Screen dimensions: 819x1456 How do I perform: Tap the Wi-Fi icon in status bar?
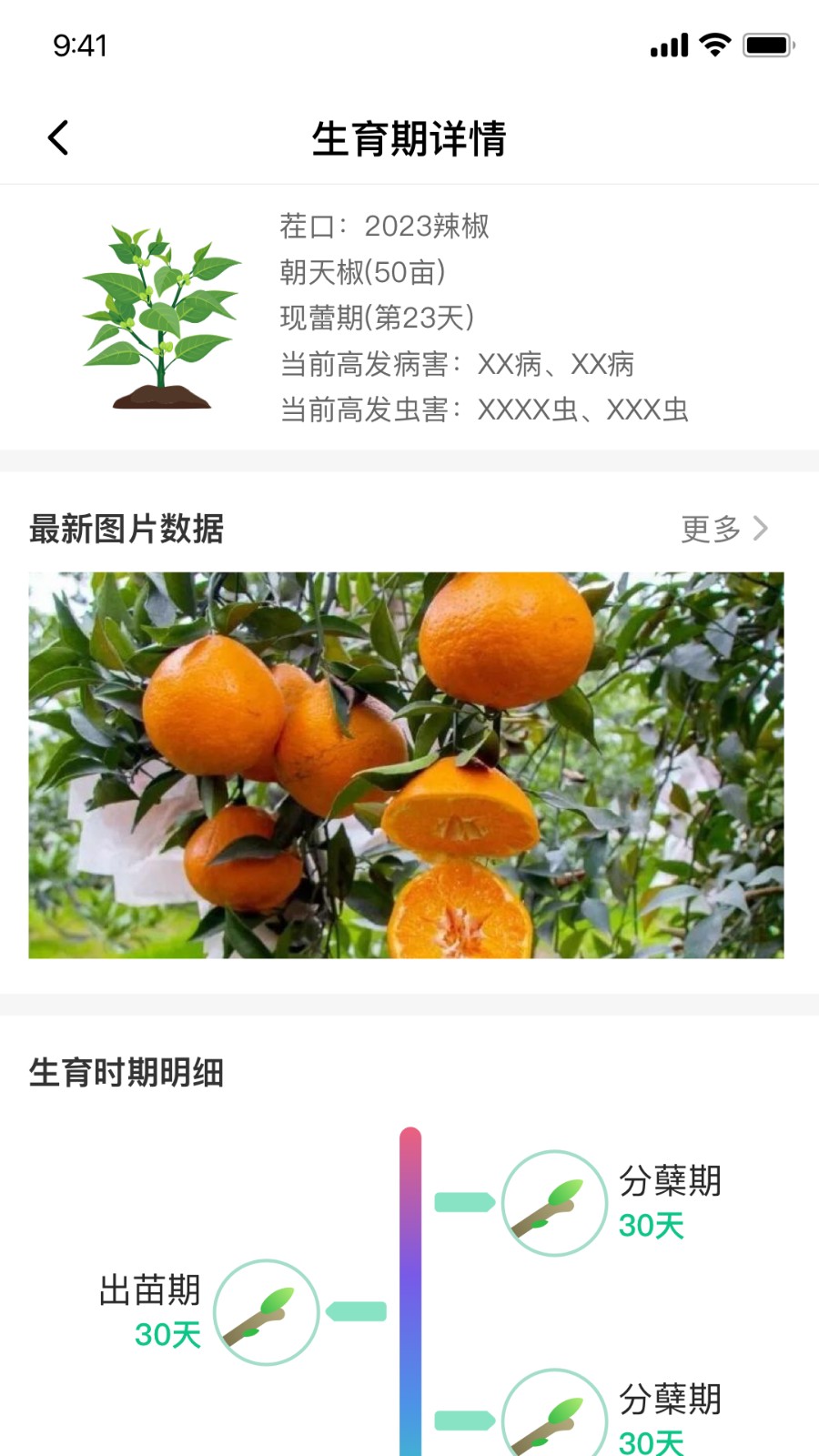coord(713,44)
